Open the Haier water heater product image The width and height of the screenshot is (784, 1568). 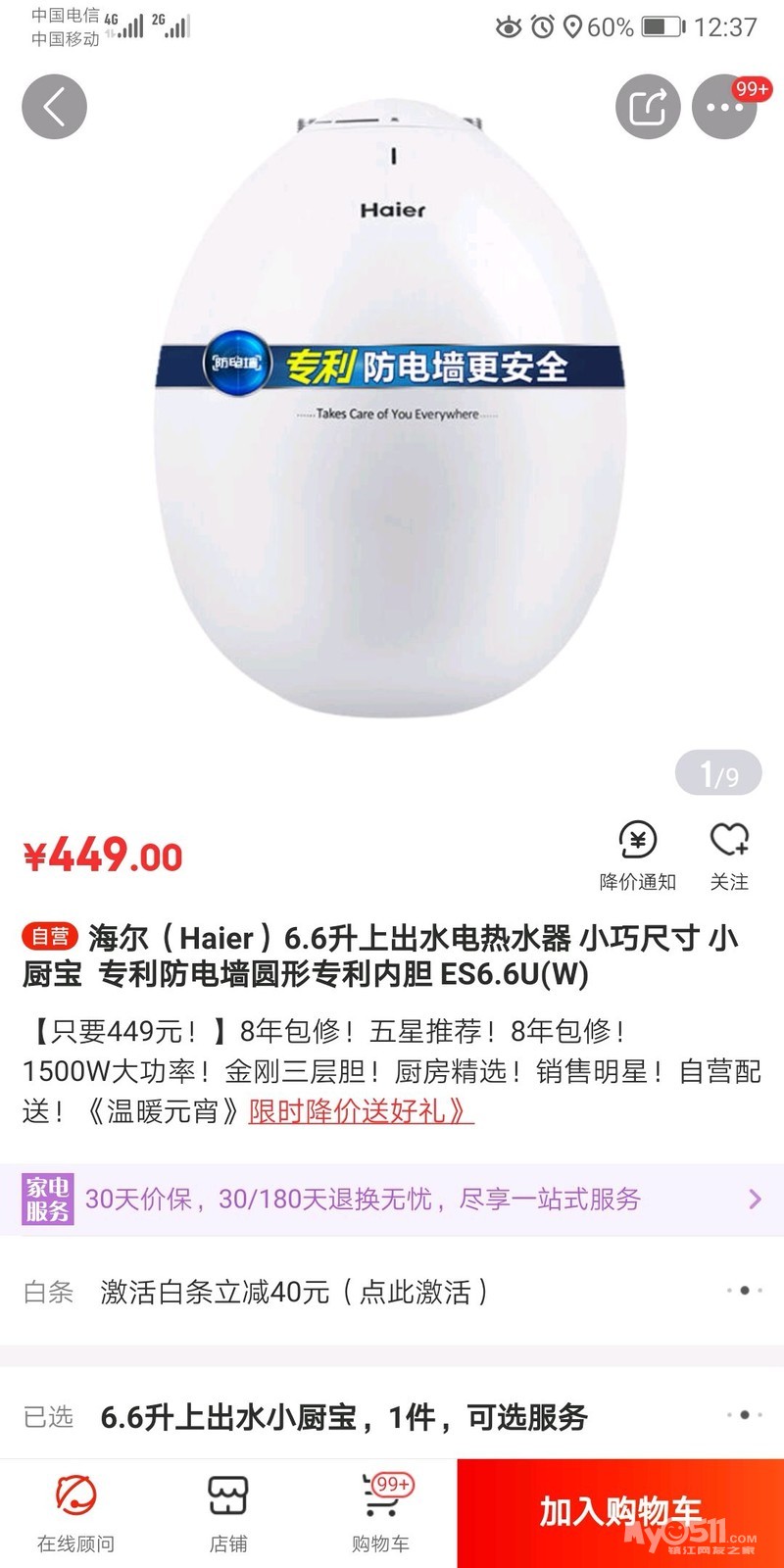392,412
